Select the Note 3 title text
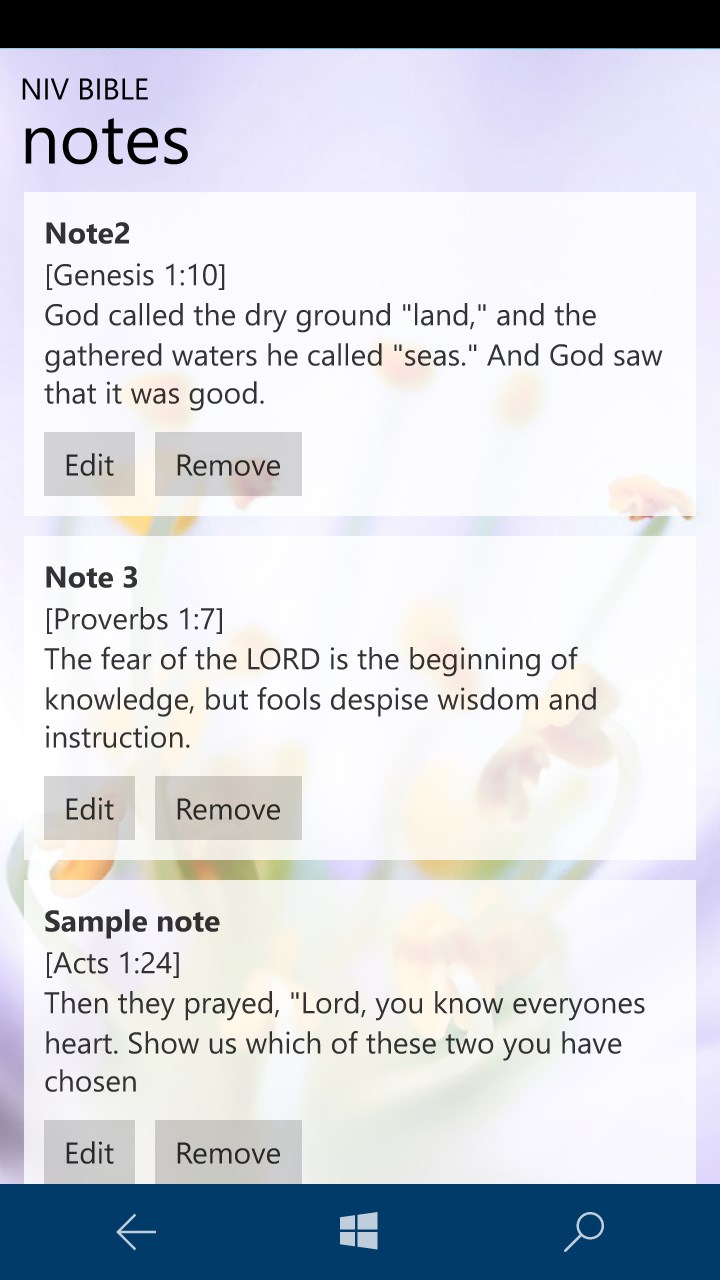The height and width of the screenshot is (1280, 720). [91, 577]
